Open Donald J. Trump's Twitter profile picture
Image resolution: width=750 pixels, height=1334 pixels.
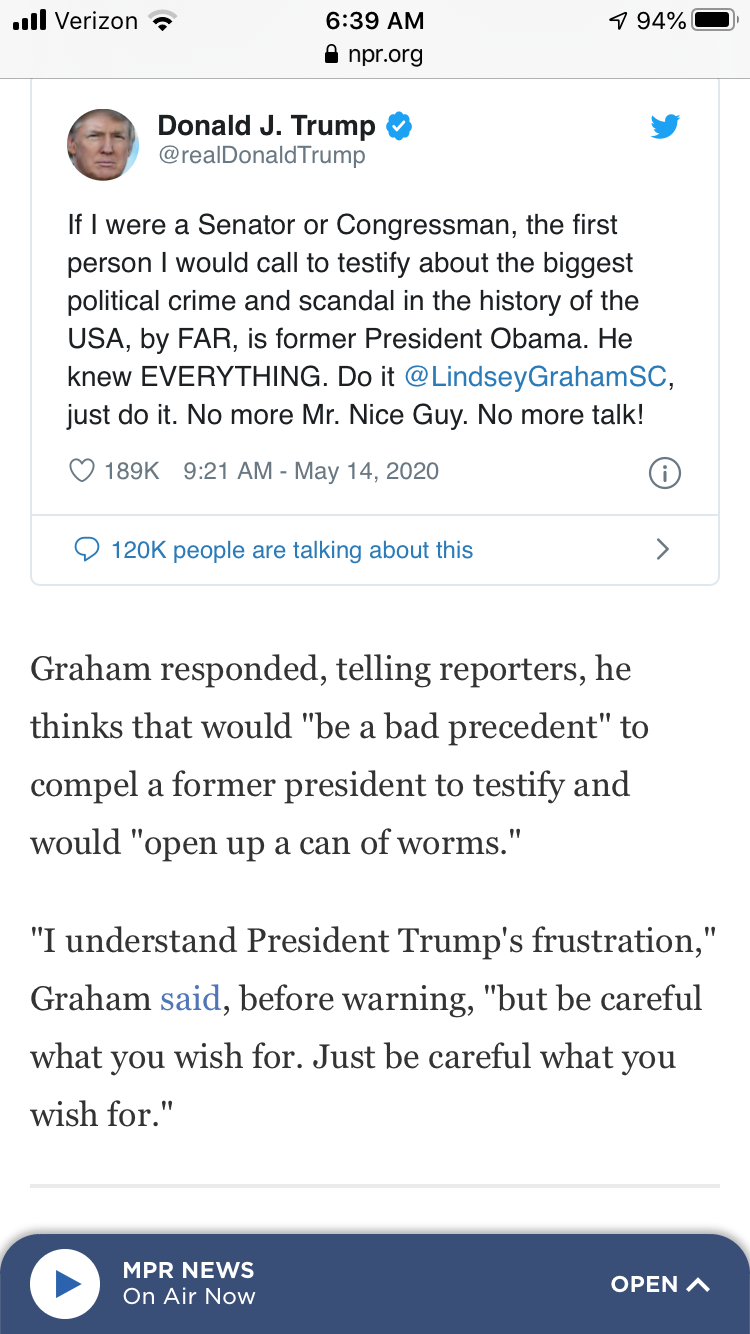(x=102, y=144)
